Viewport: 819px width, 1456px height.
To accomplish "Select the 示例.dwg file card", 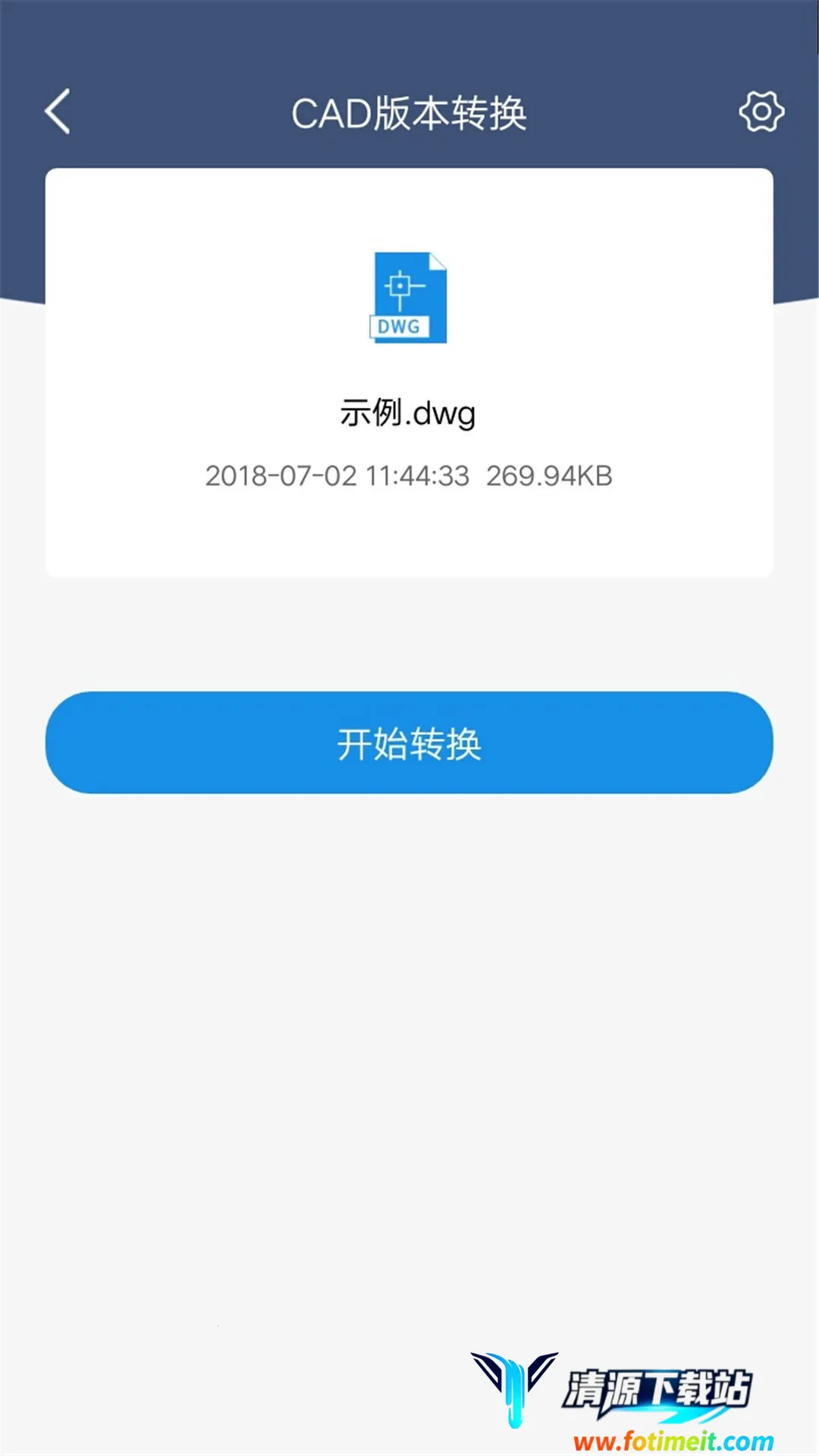I will 409,372.
